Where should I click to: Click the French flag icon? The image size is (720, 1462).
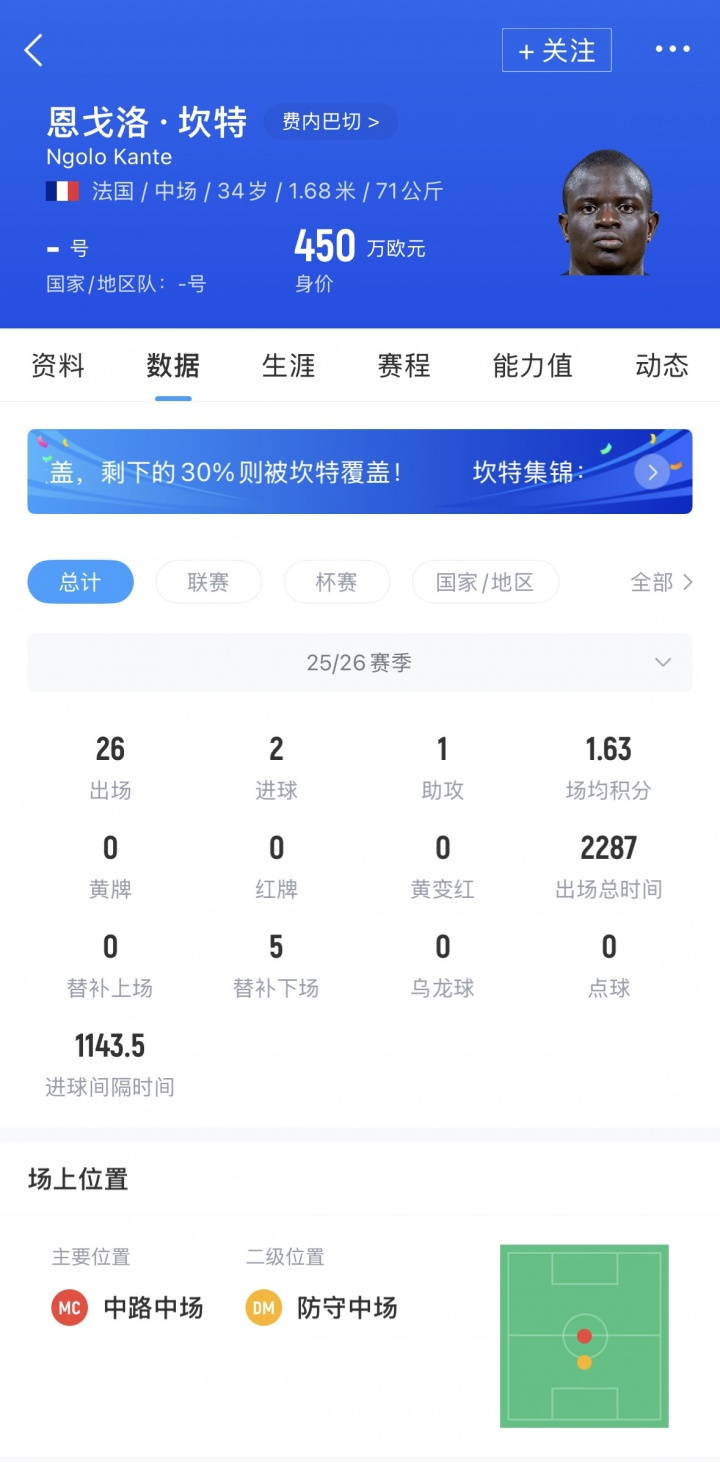[x=63, y=190]
